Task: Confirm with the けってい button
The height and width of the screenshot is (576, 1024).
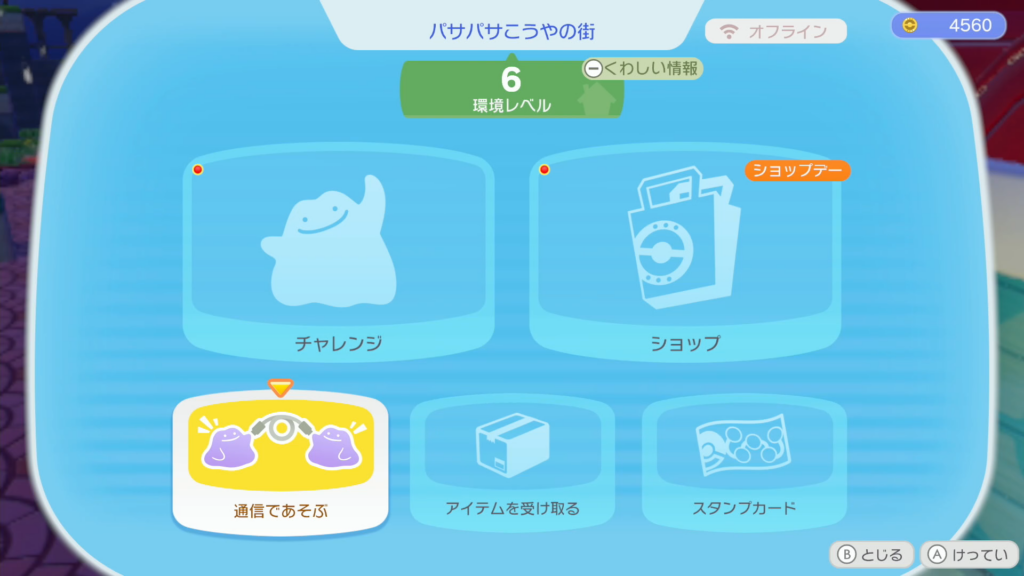Action: (964, 554)
